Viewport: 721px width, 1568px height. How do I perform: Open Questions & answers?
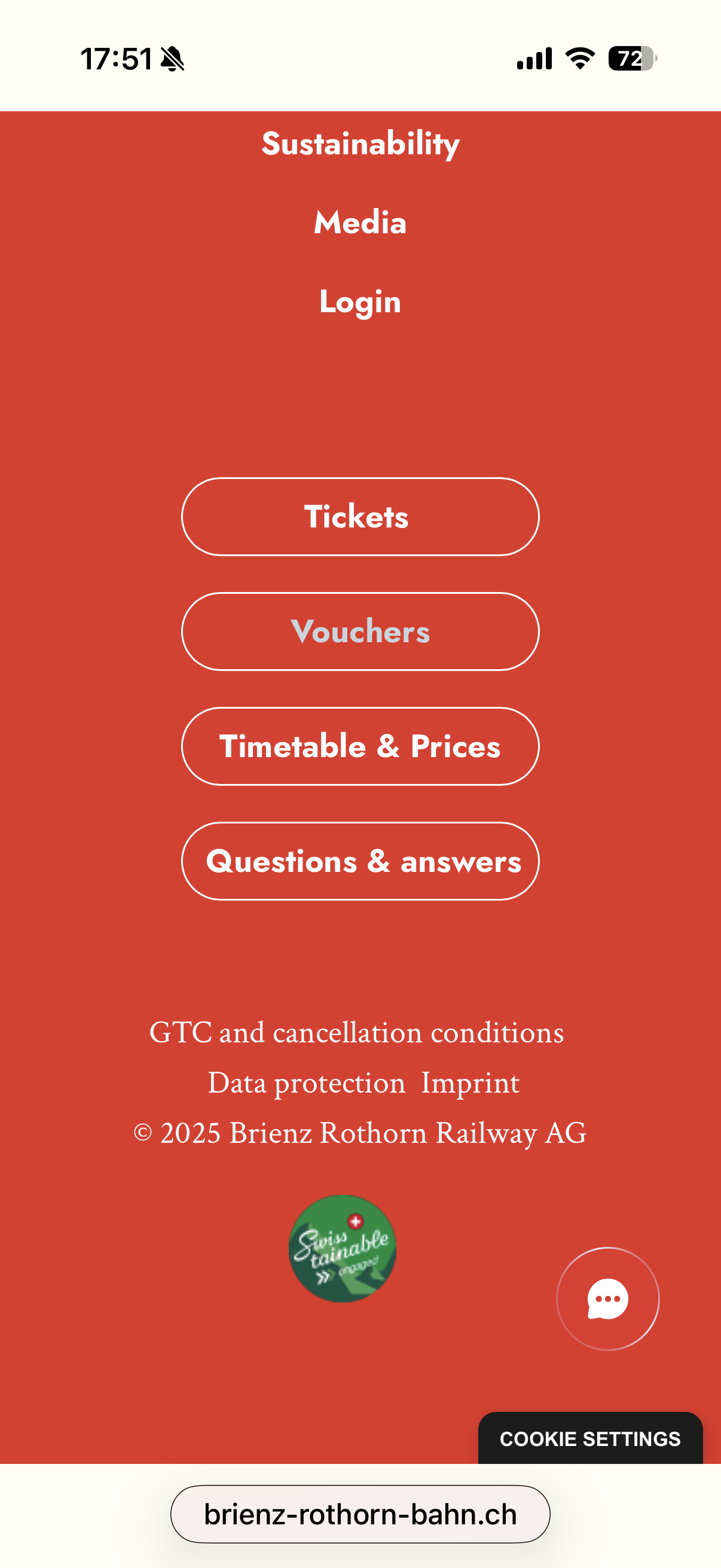360,861
